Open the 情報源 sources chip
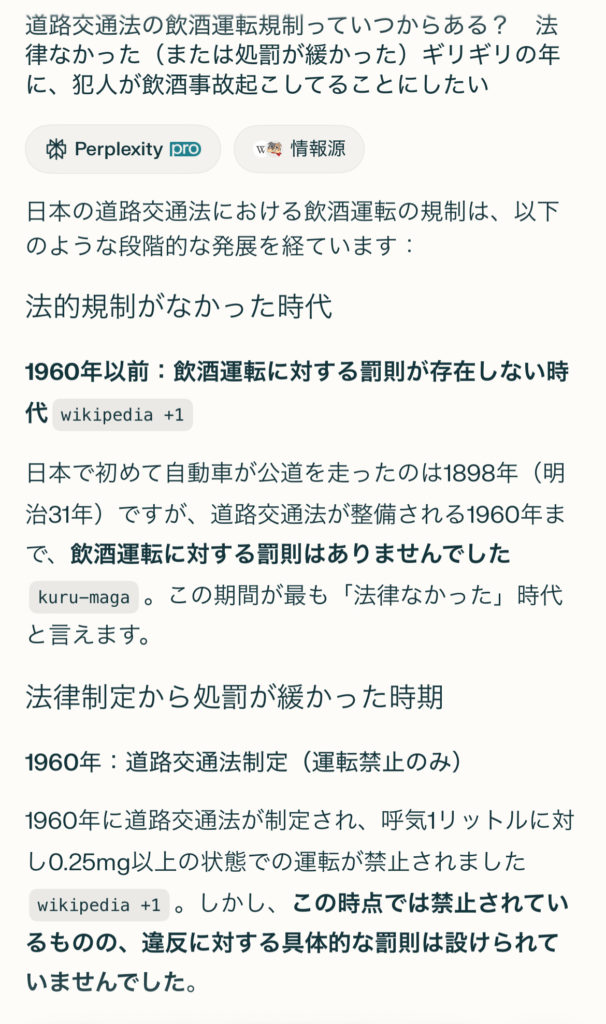 (299, 150)
